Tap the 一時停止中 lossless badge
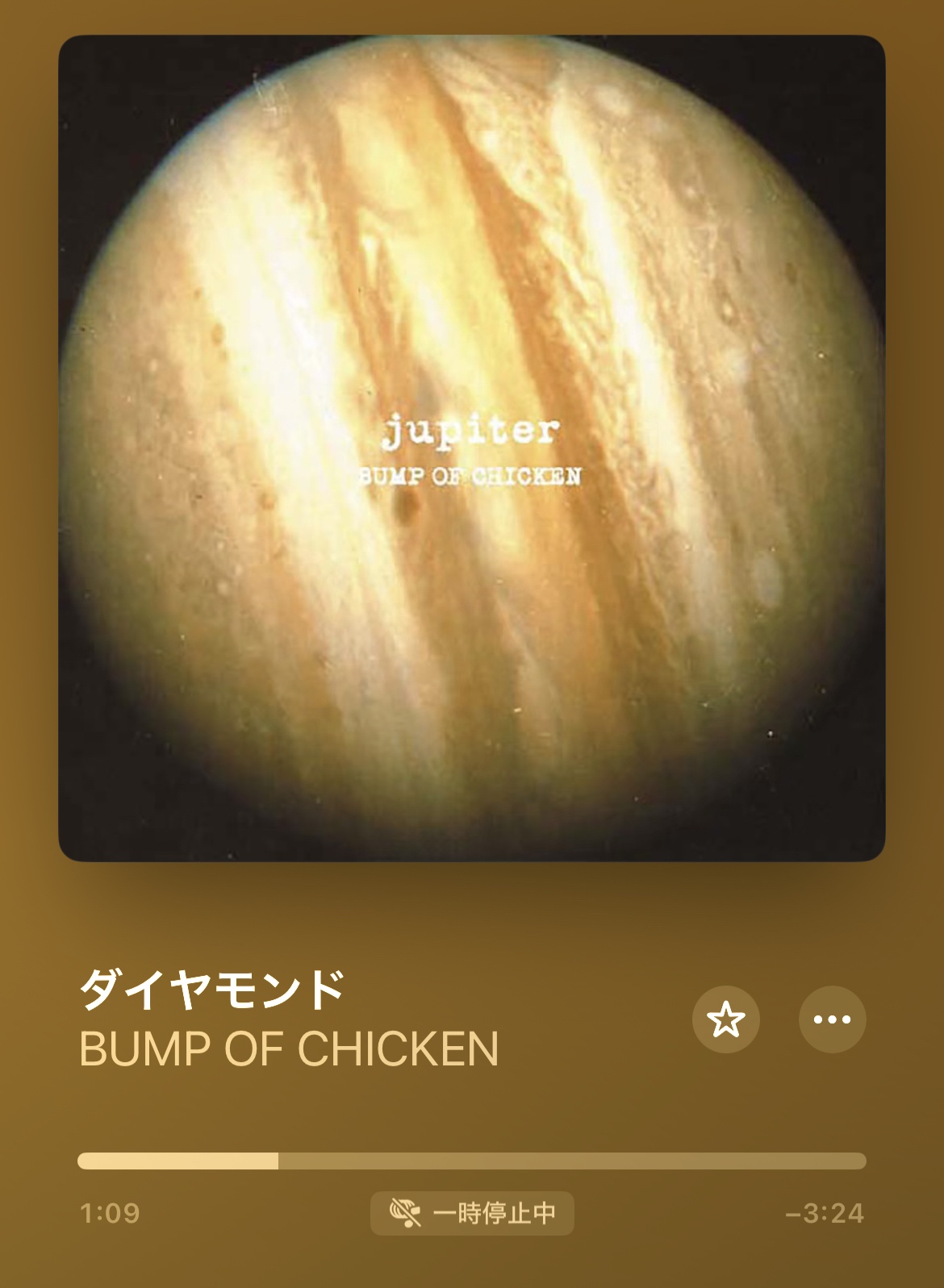Image resolution: width=944 pixels, height=1288 pixels. 472,1213
